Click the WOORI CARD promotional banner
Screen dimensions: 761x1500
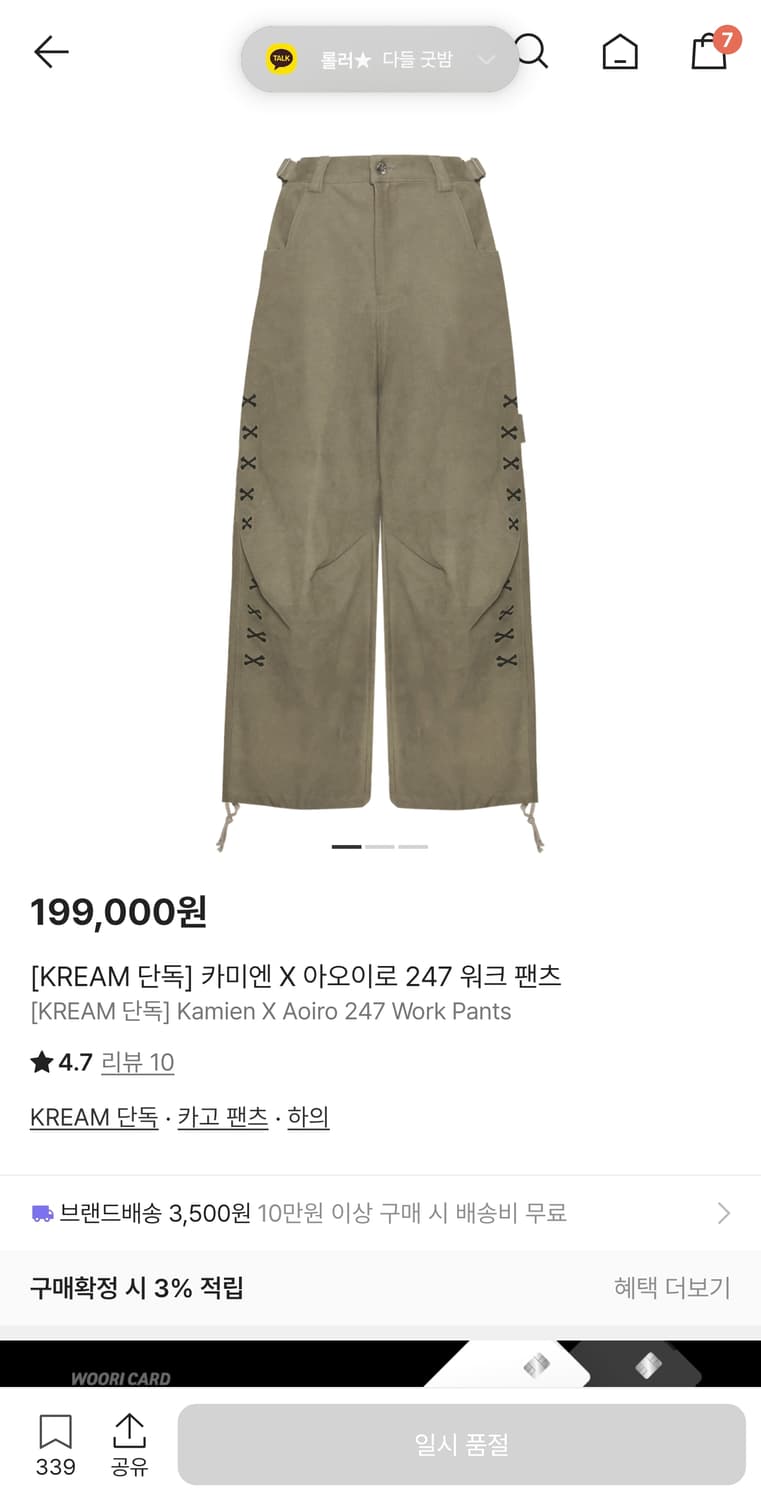[x=380, y=1363]
